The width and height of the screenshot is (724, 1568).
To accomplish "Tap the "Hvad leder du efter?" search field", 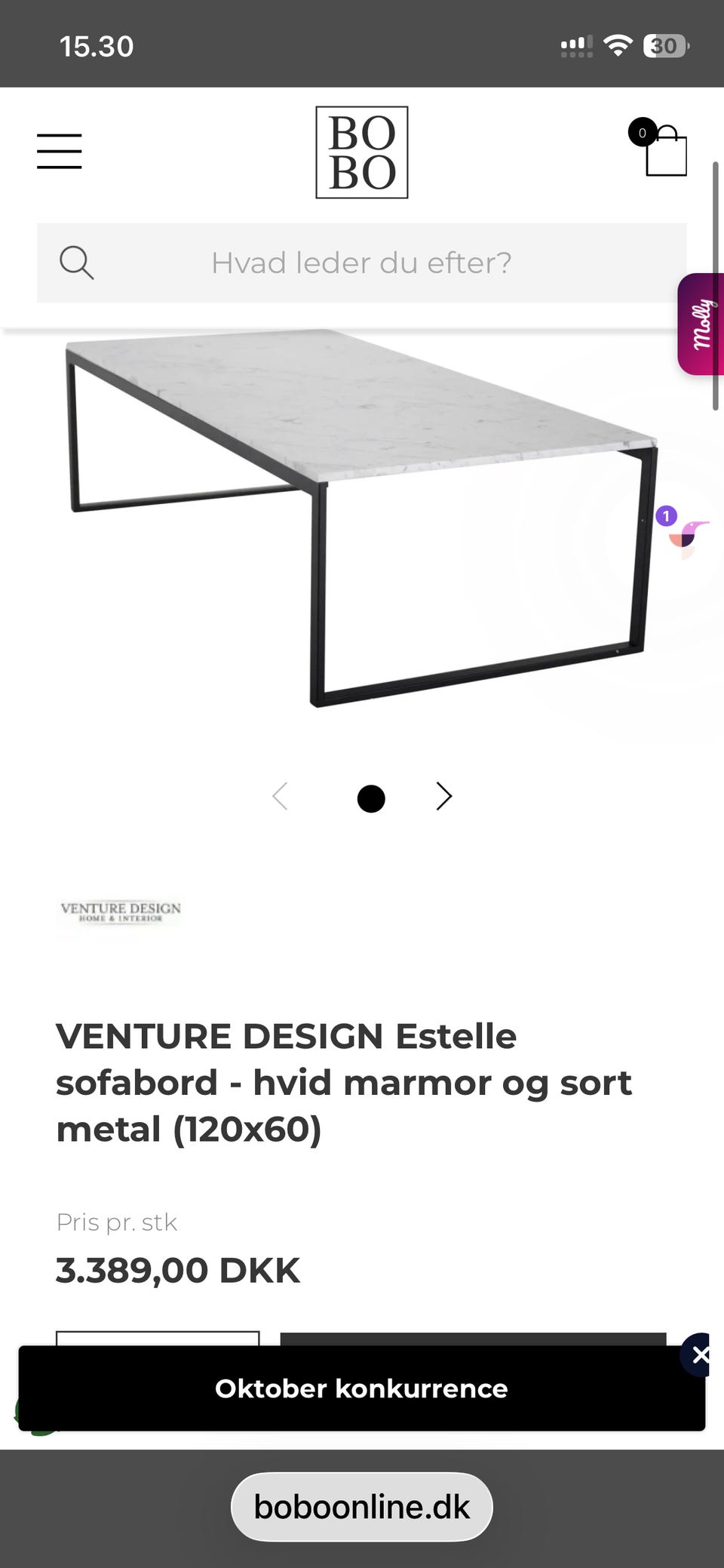I will tap(362, 263).
